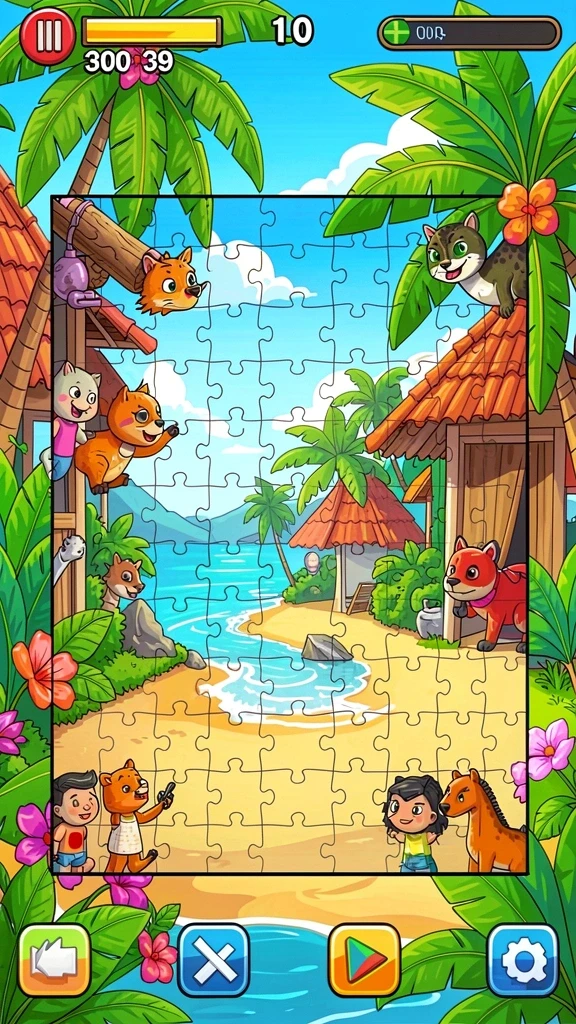Image resolution: width=576 pixels, height=1024 pixels.
Task: Open settings with the gear button
Action: [523, 959]
